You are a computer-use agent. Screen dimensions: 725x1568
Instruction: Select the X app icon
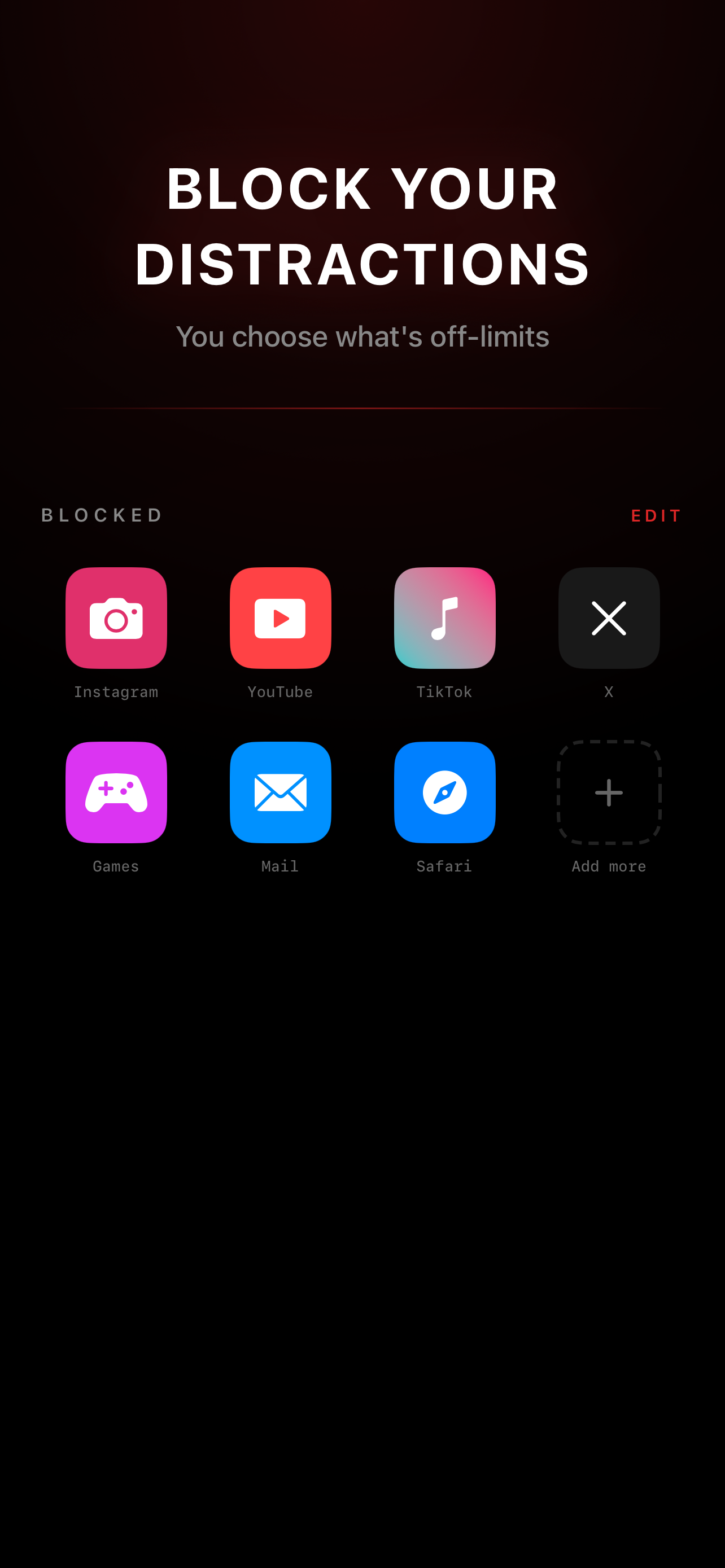pyautogui.click(x=609, y=618)
